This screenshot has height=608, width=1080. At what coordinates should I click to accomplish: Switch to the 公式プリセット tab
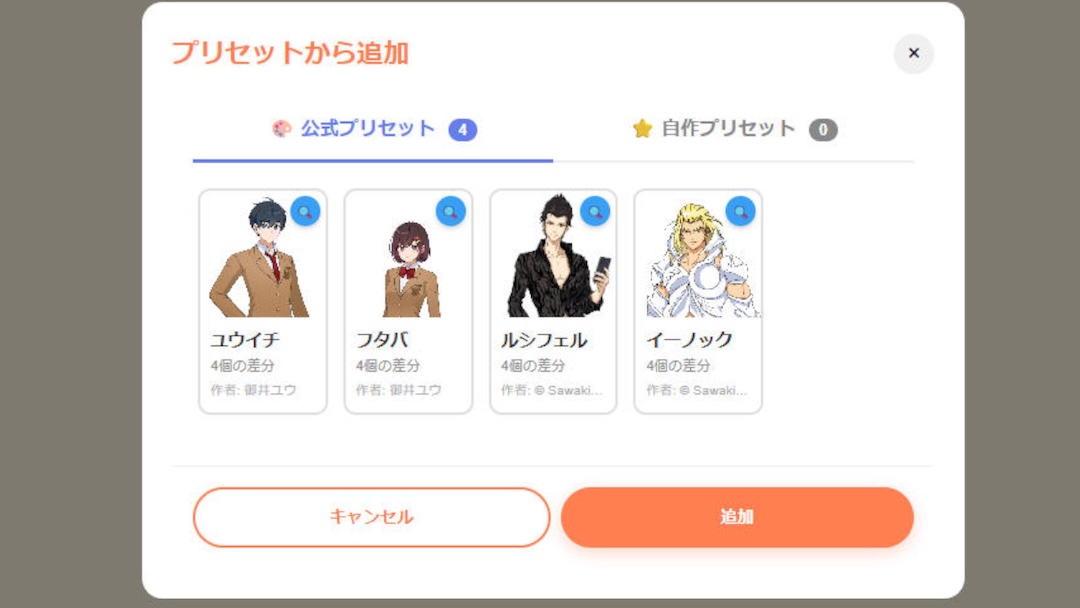click(372, 129)
